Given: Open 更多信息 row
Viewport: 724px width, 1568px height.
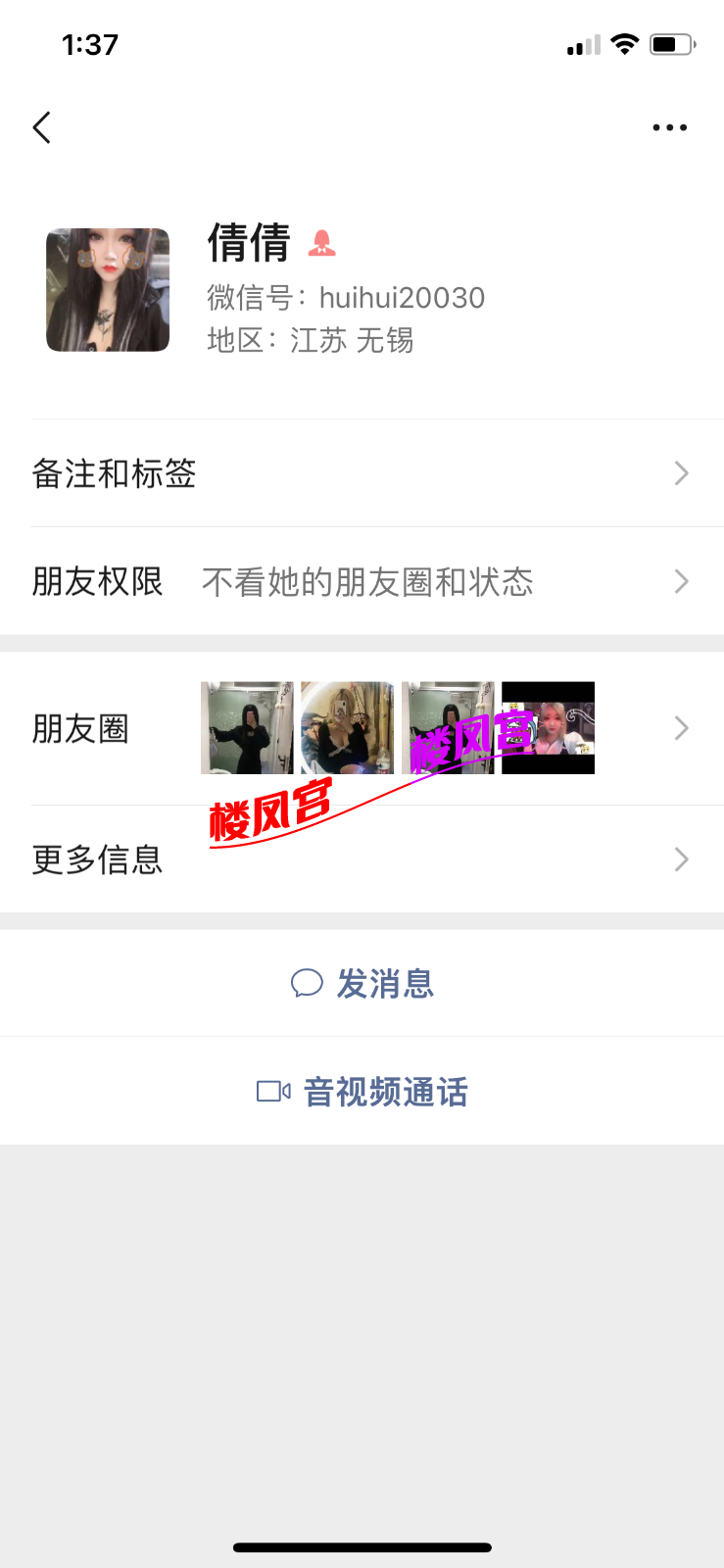Looking at the screenshot, I should point(362,859).
